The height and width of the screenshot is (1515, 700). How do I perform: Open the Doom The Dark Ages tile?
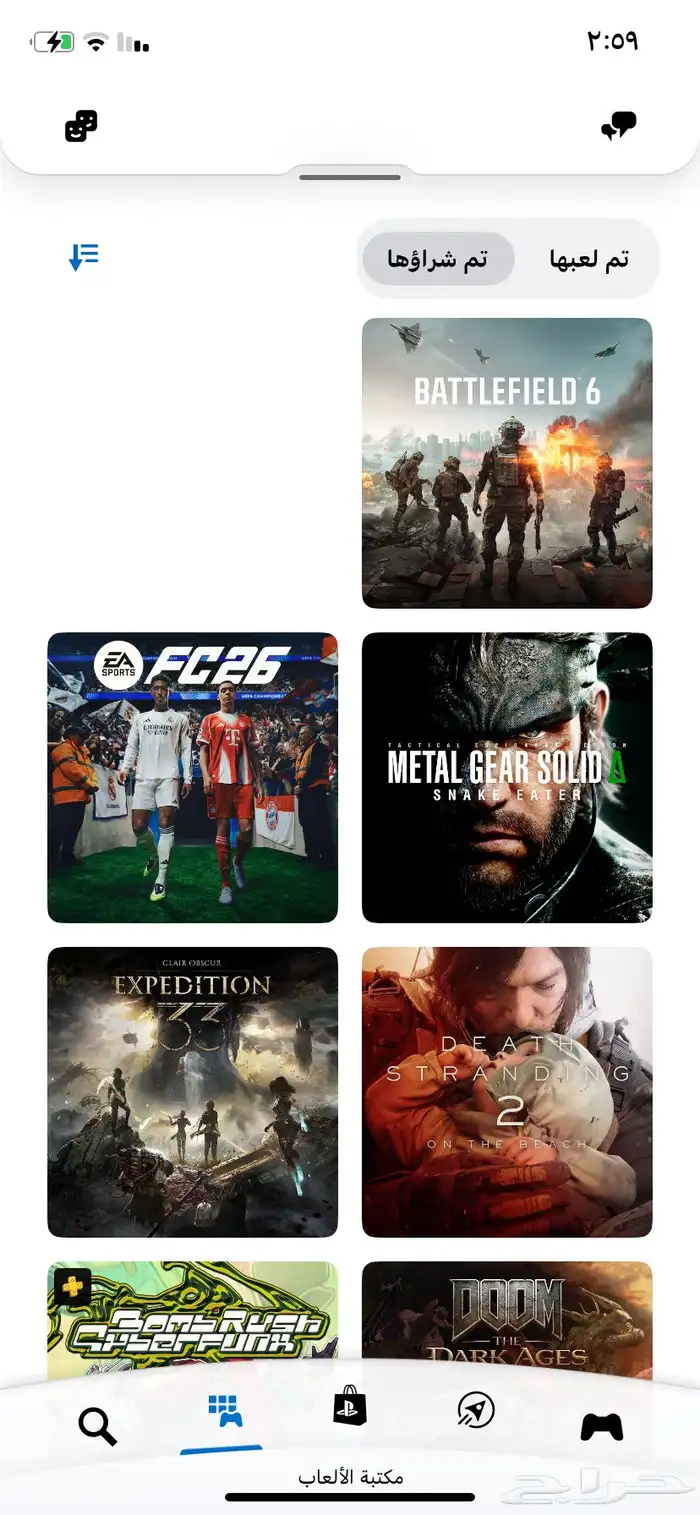click(507, 1318)
